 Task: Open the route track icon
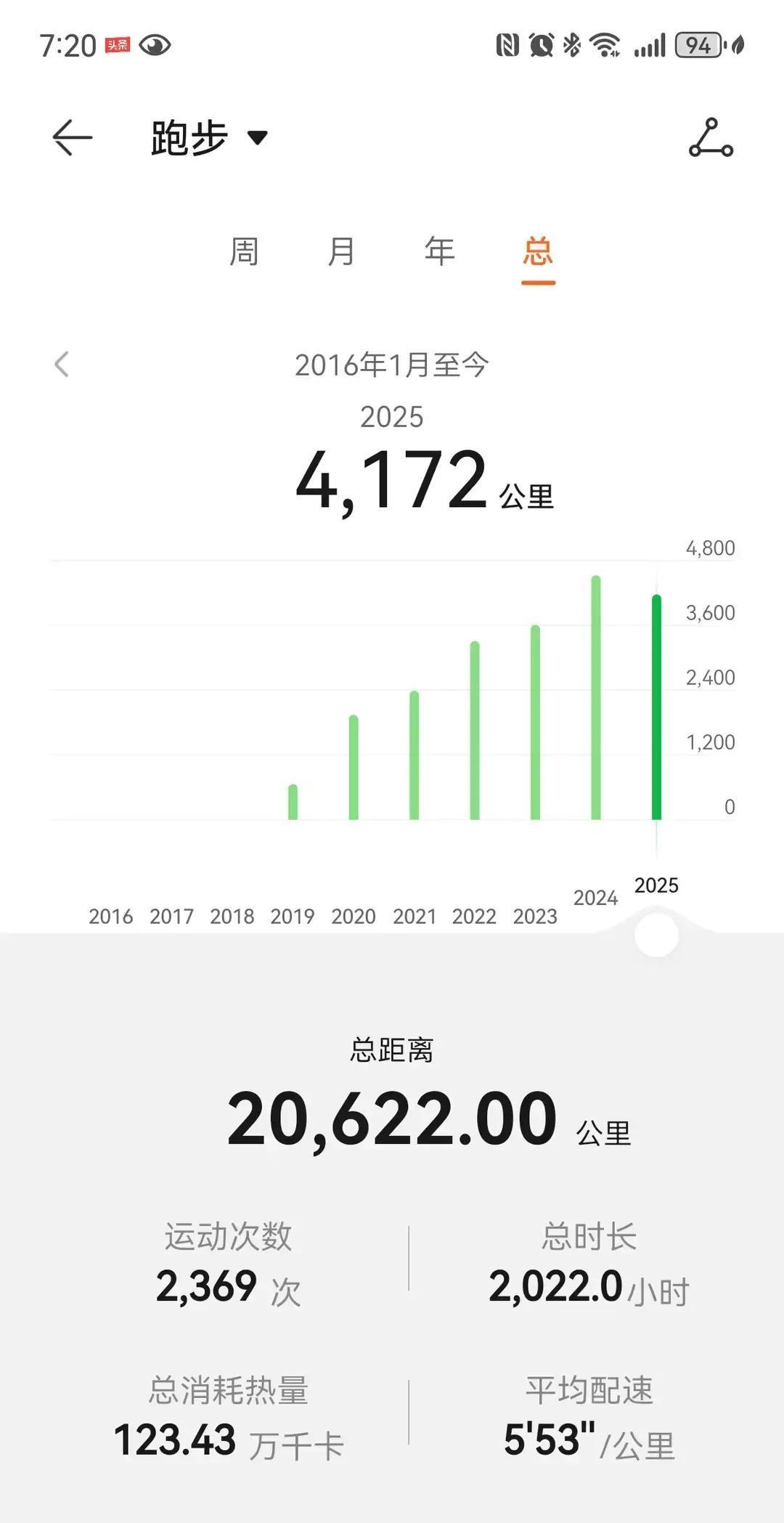[x=711, y=137]
